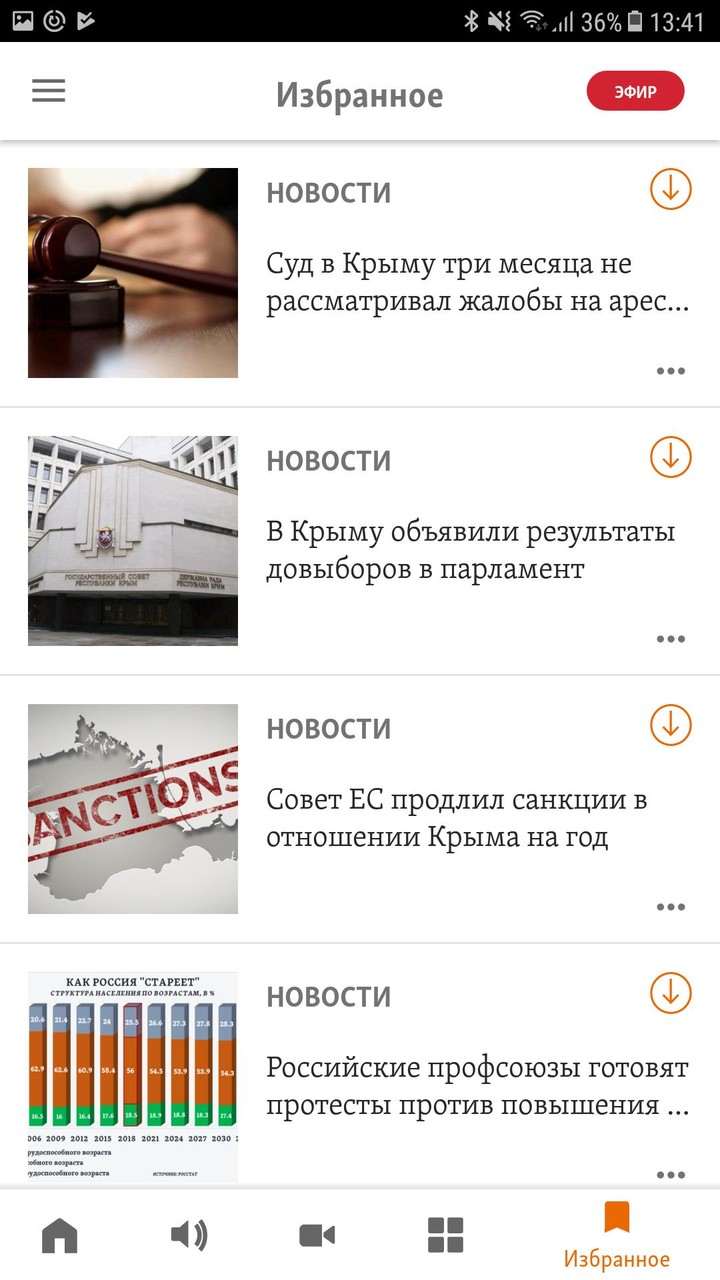This screenshot has width=720, height=1280.
Task: Download the trade unions protest article
Action: point(669,993)
